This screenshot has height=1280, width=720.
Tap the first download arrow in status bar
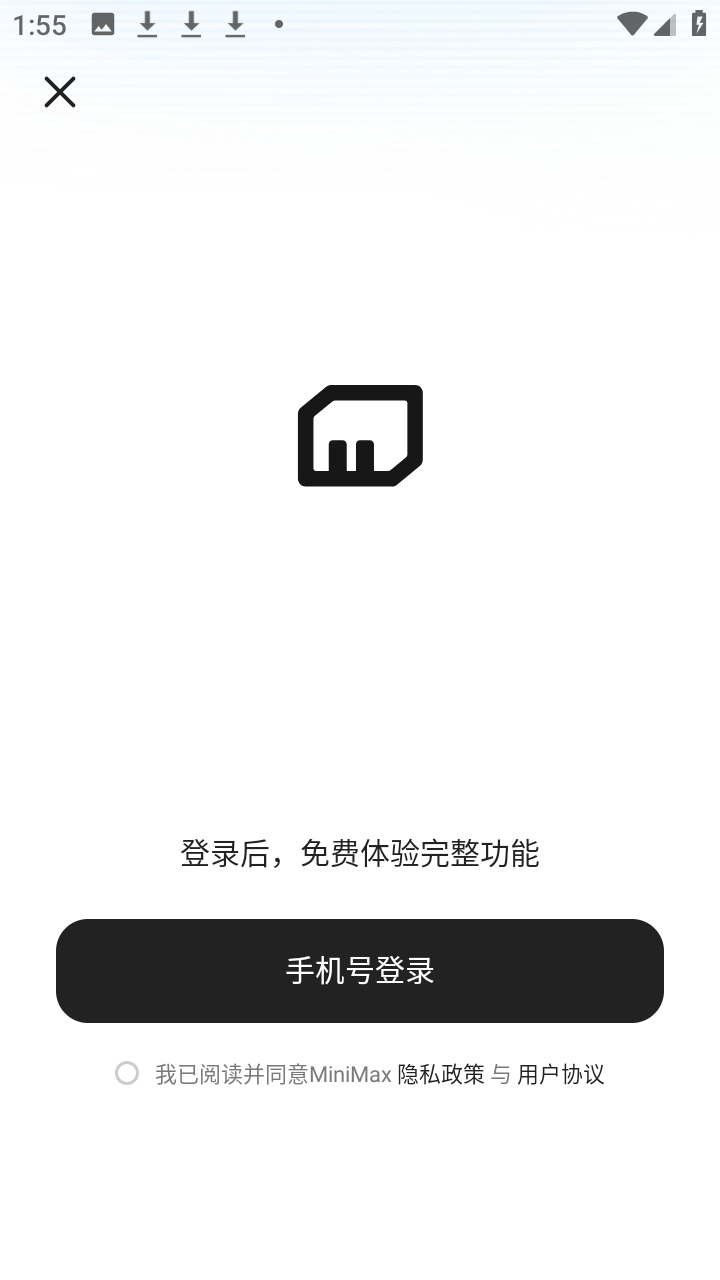tap(146, 24)
